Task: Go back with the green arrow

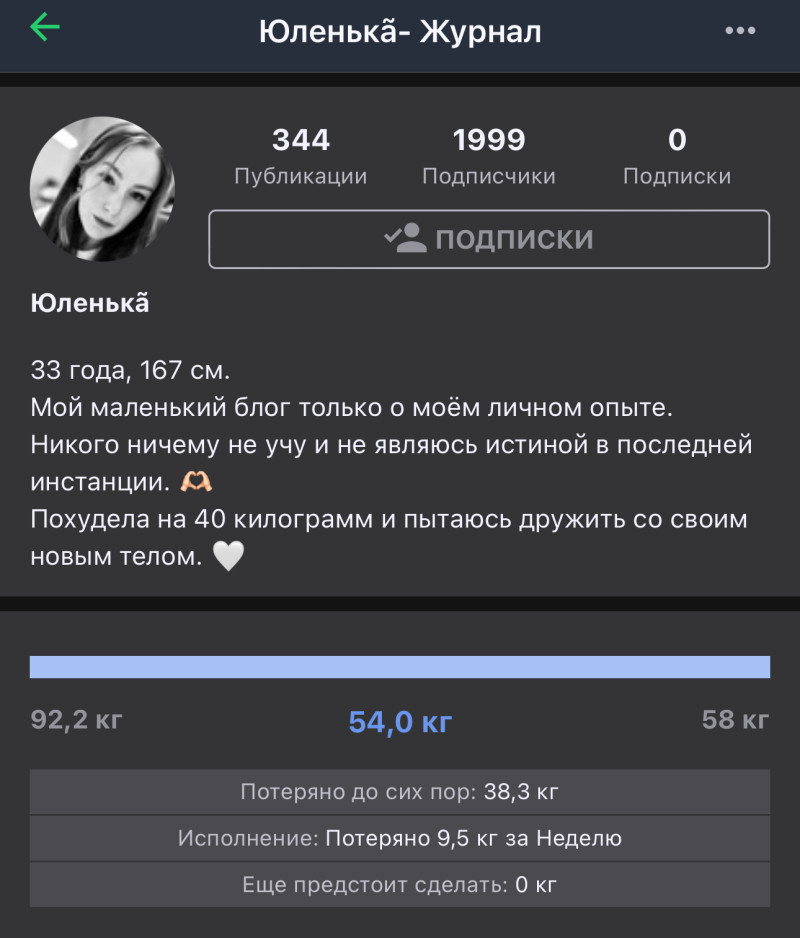Action: pos(45,28)
